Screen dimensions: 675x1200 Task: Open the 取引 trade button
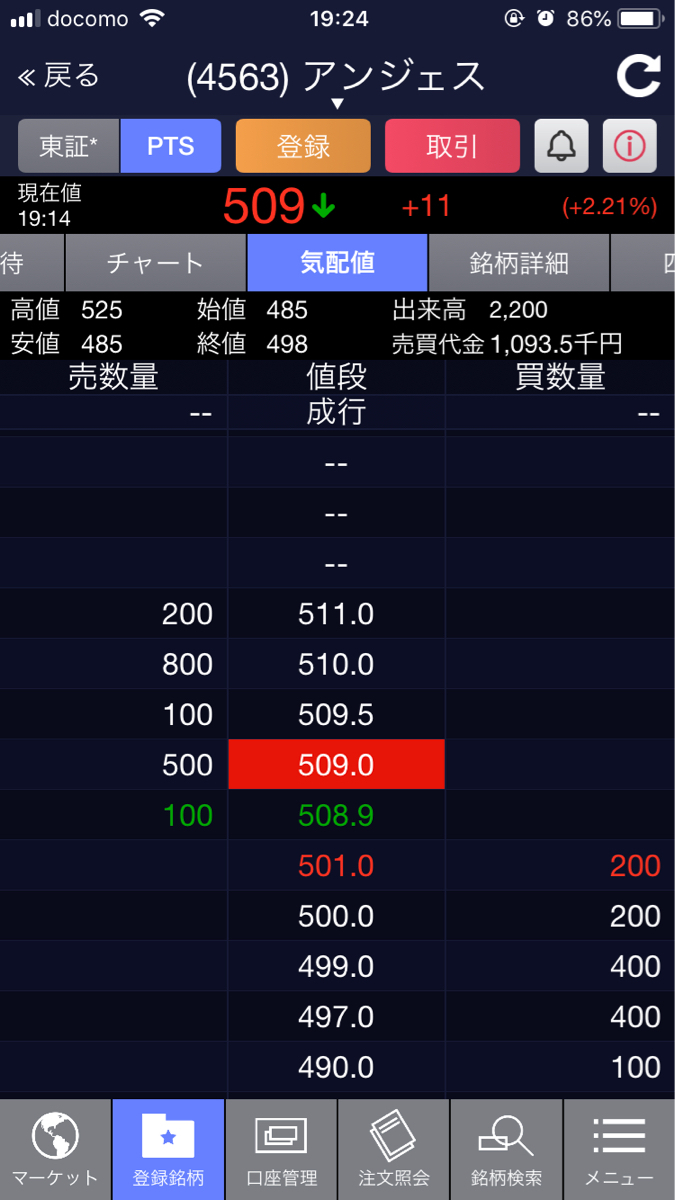coord(452,146)
